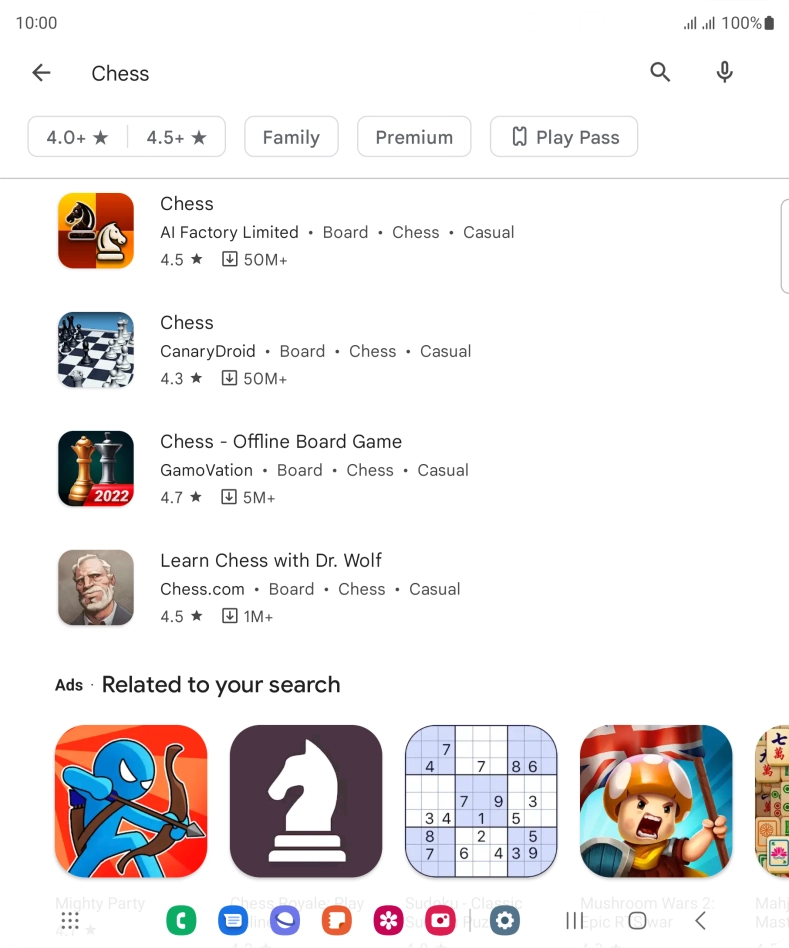The width and height of the screenshot is (789, 948).
Task: Apply the Premium filter chip
Action: click(x=414, y=137)
